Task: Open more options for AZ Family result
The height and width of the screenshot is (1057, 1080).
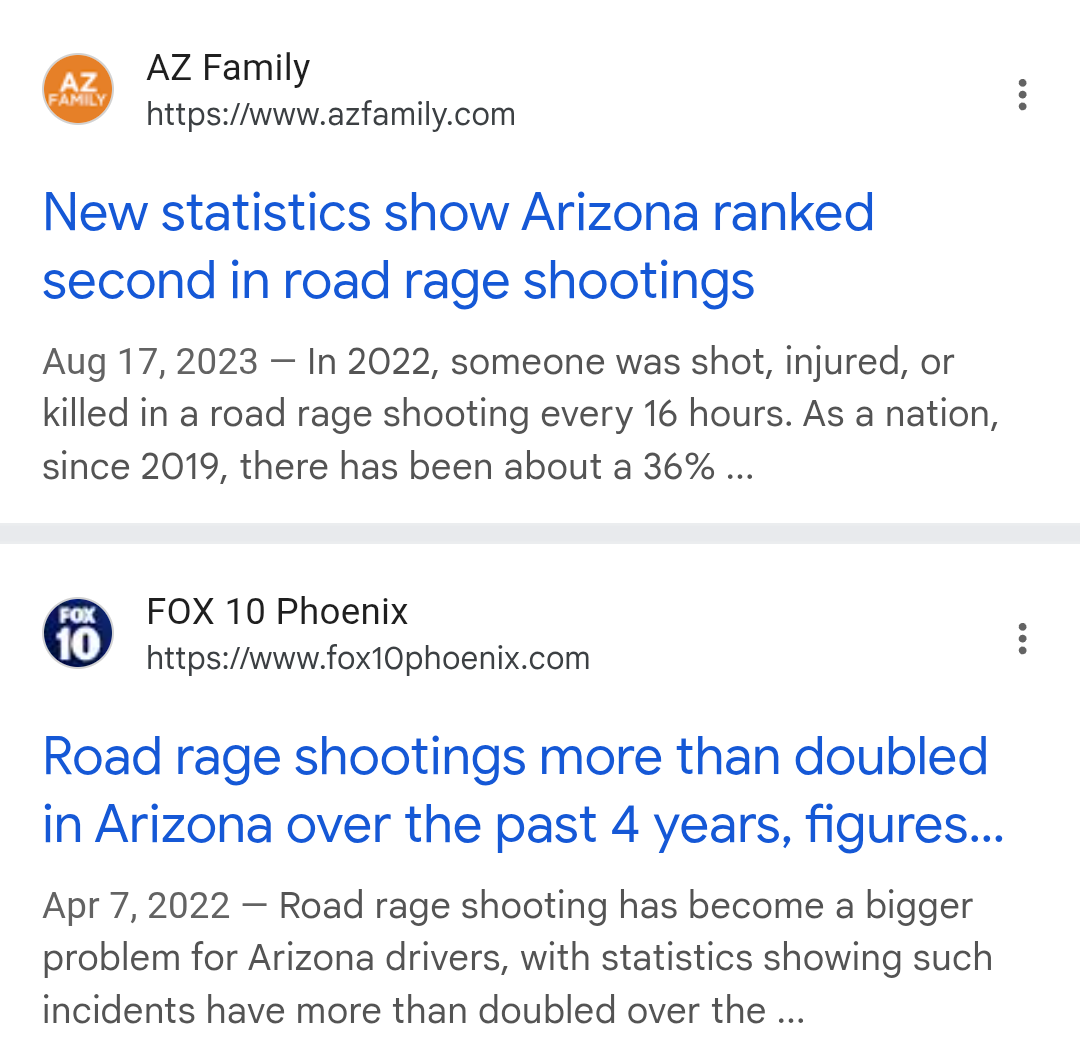Action: 1022,94
